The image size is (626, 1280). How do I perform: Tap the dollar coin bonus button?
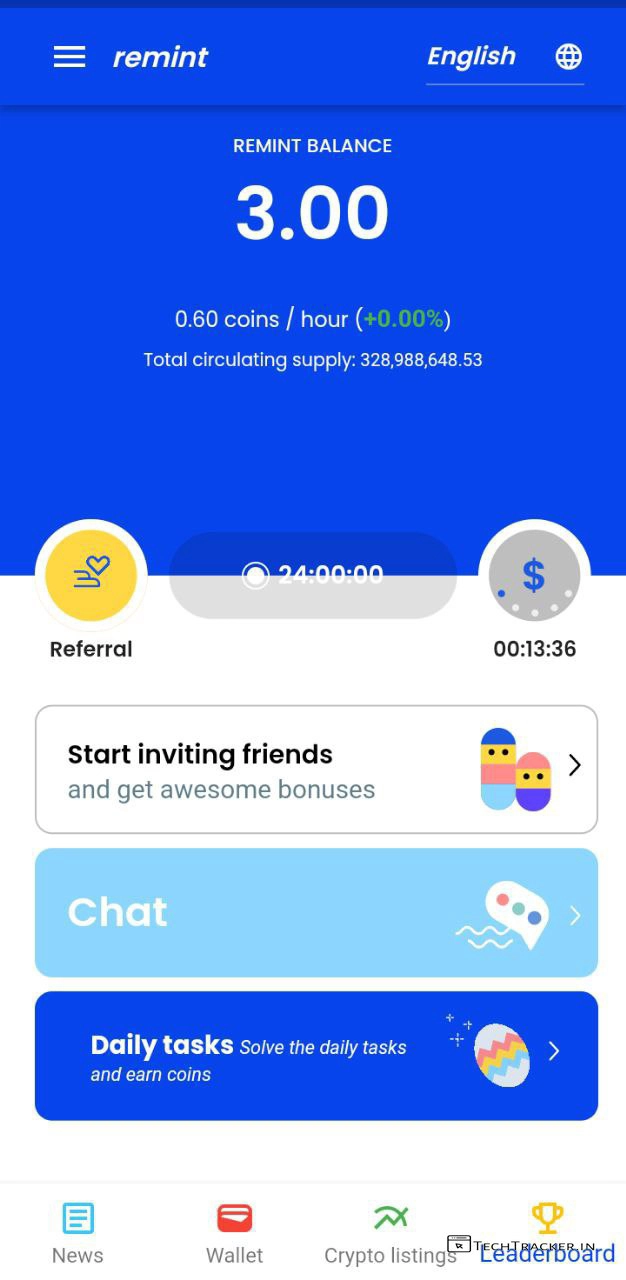pos(534,576)
